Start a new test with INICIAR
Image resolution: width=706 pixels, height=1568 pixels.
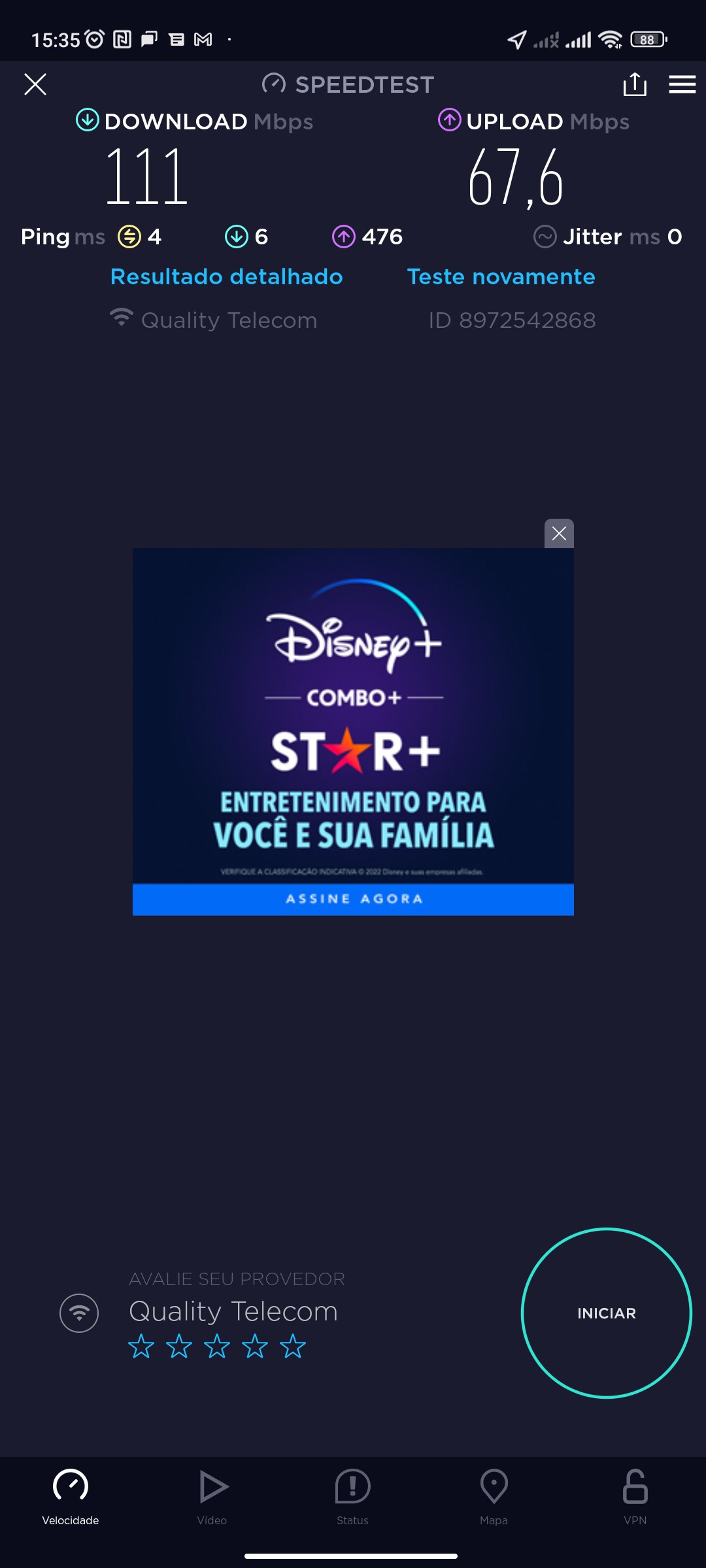coord(606,1313)
